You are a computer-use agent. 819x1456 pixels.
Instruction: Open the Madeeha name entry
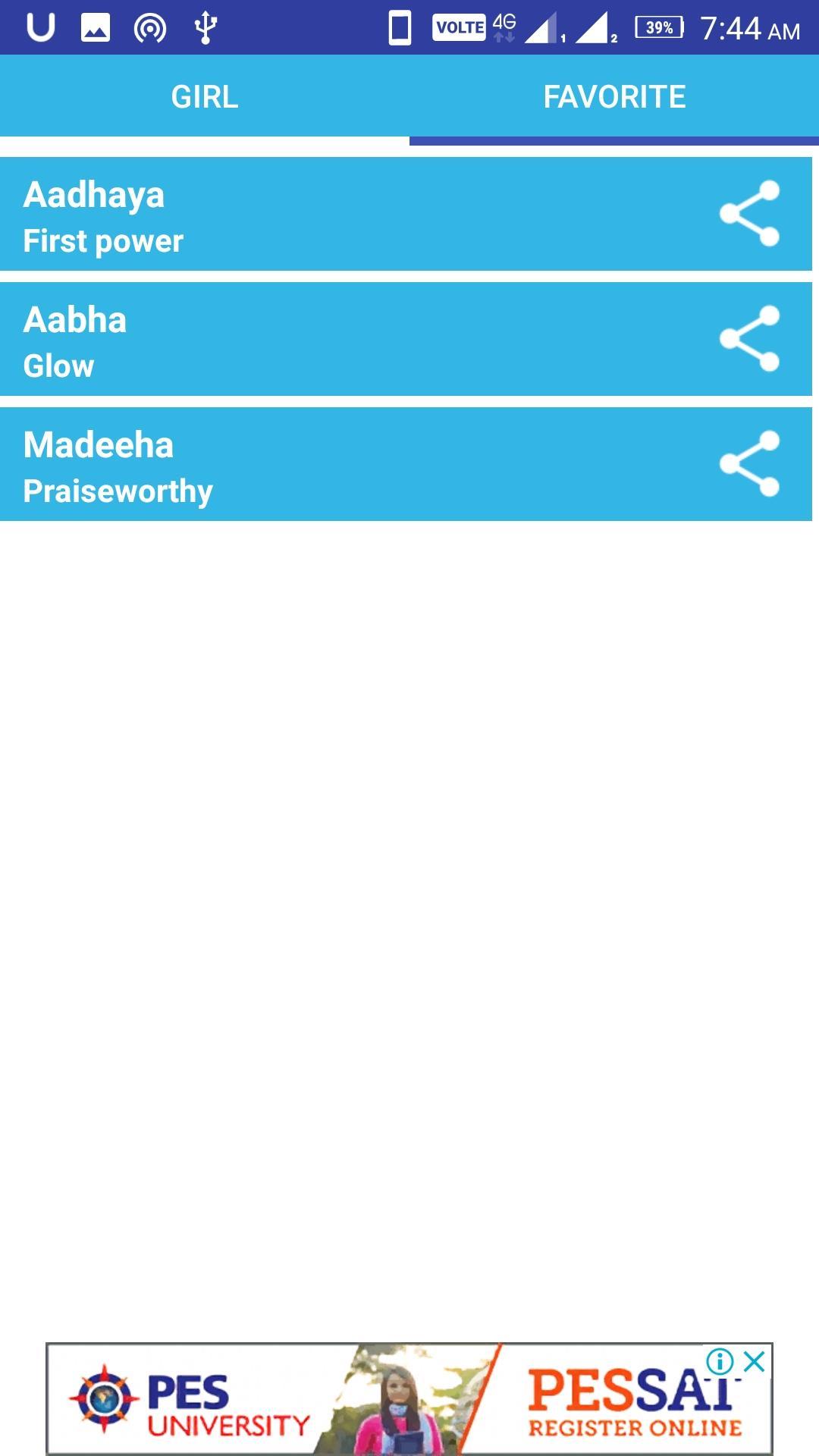303,465
